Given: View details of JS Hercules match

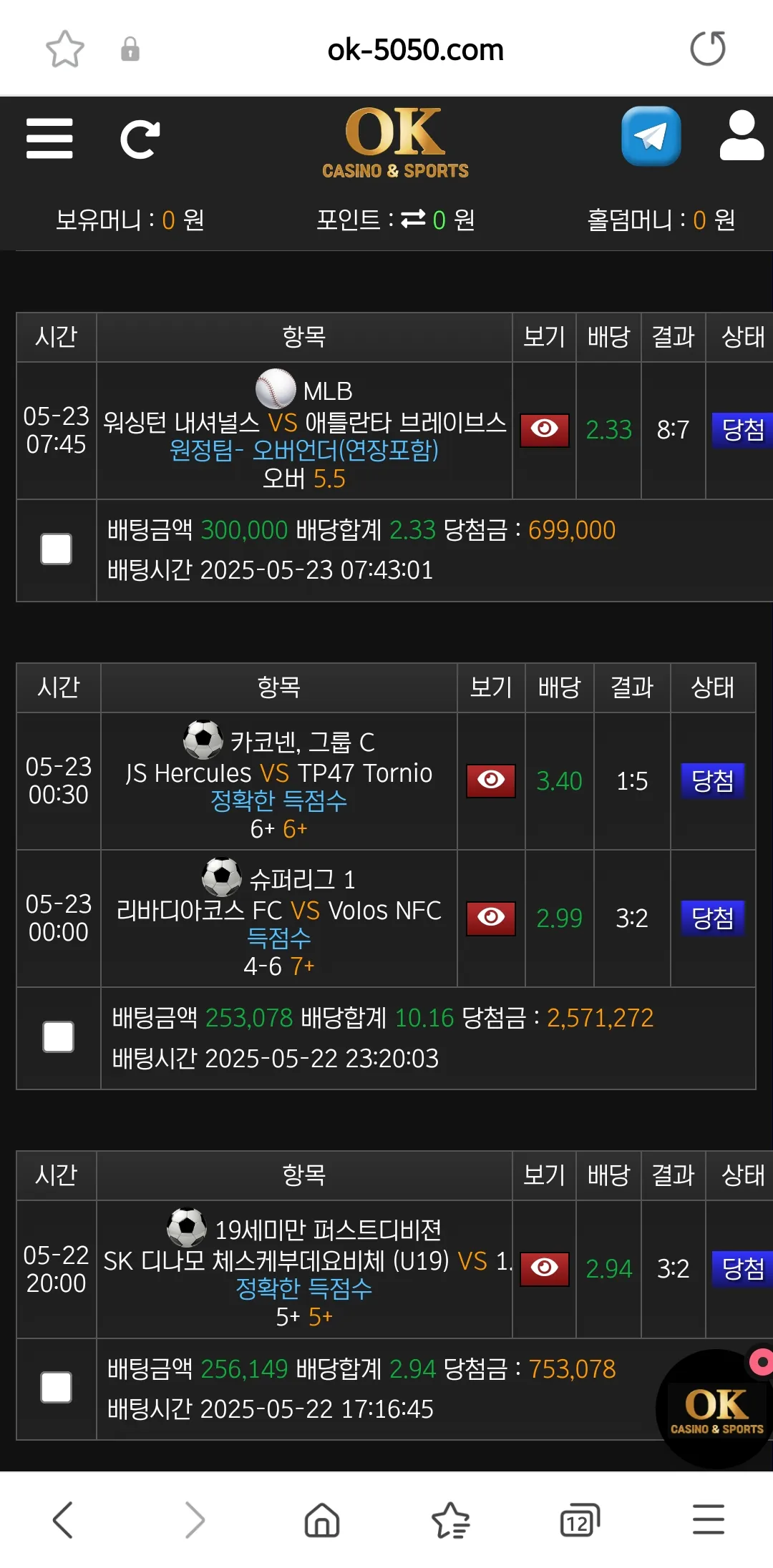Looking at the screenshot, I should click(491, 780).
